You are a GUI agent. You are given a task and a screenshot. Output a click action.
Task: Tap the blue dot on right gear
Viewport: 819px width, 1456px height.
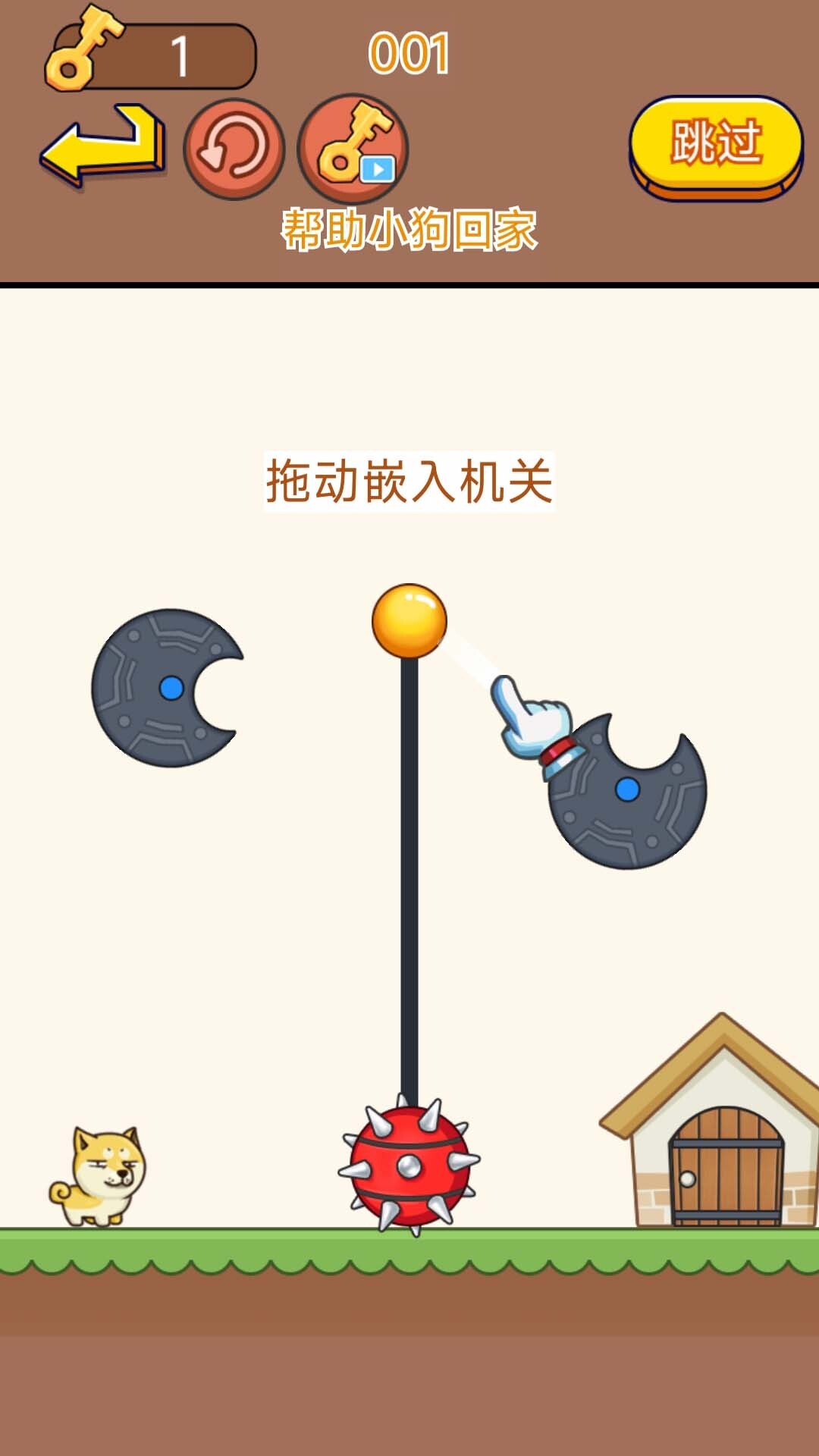[629, 790]
